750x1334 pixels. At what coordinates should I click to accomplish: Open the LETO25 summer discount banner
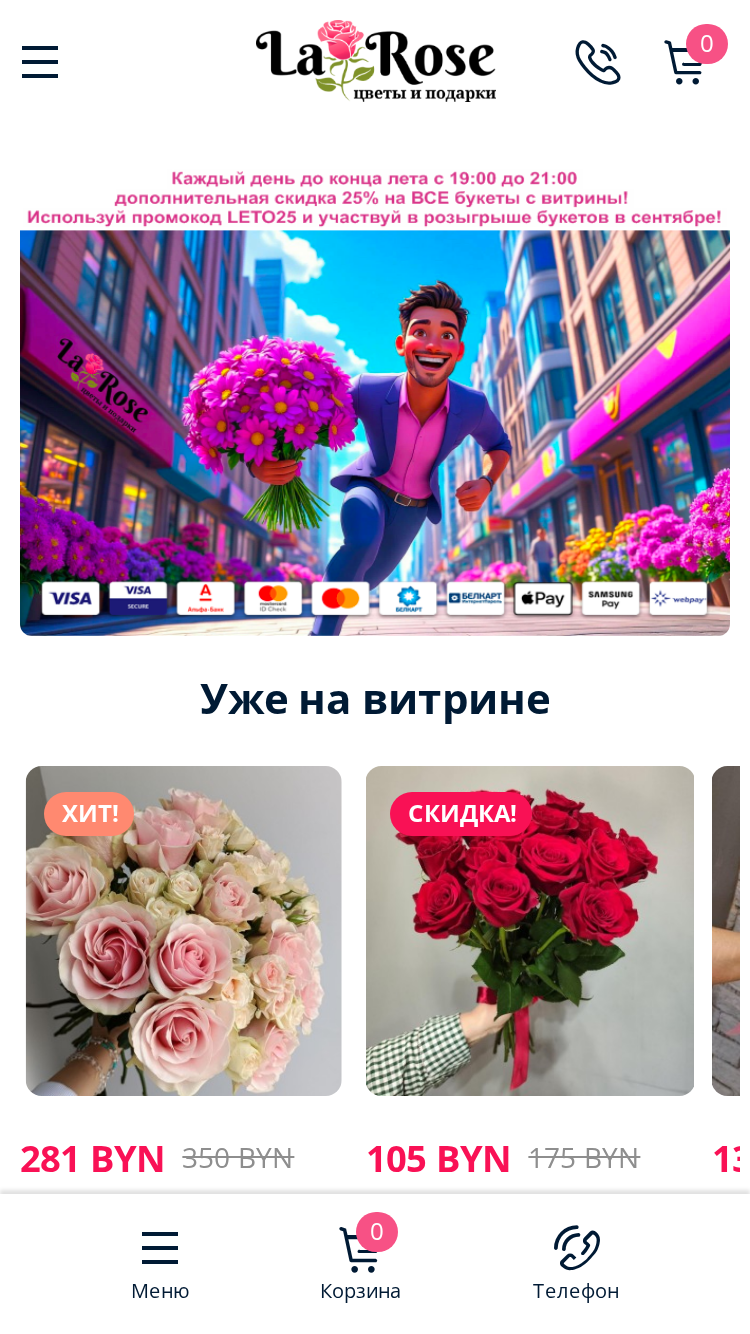tap(375, 400)
